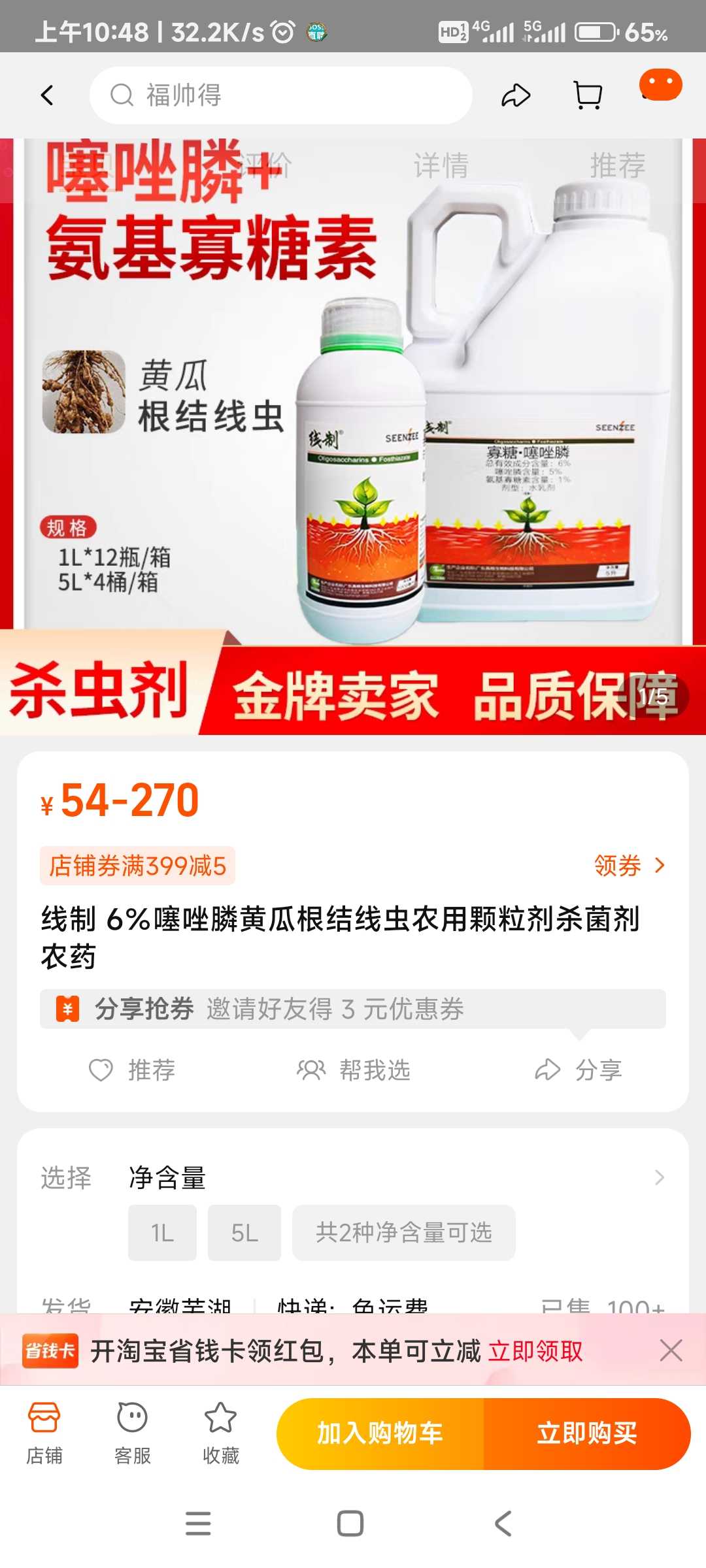Tap 帮我选 to ask friends
This screenshot has height=1568, width=706.
pos(353,1070)
